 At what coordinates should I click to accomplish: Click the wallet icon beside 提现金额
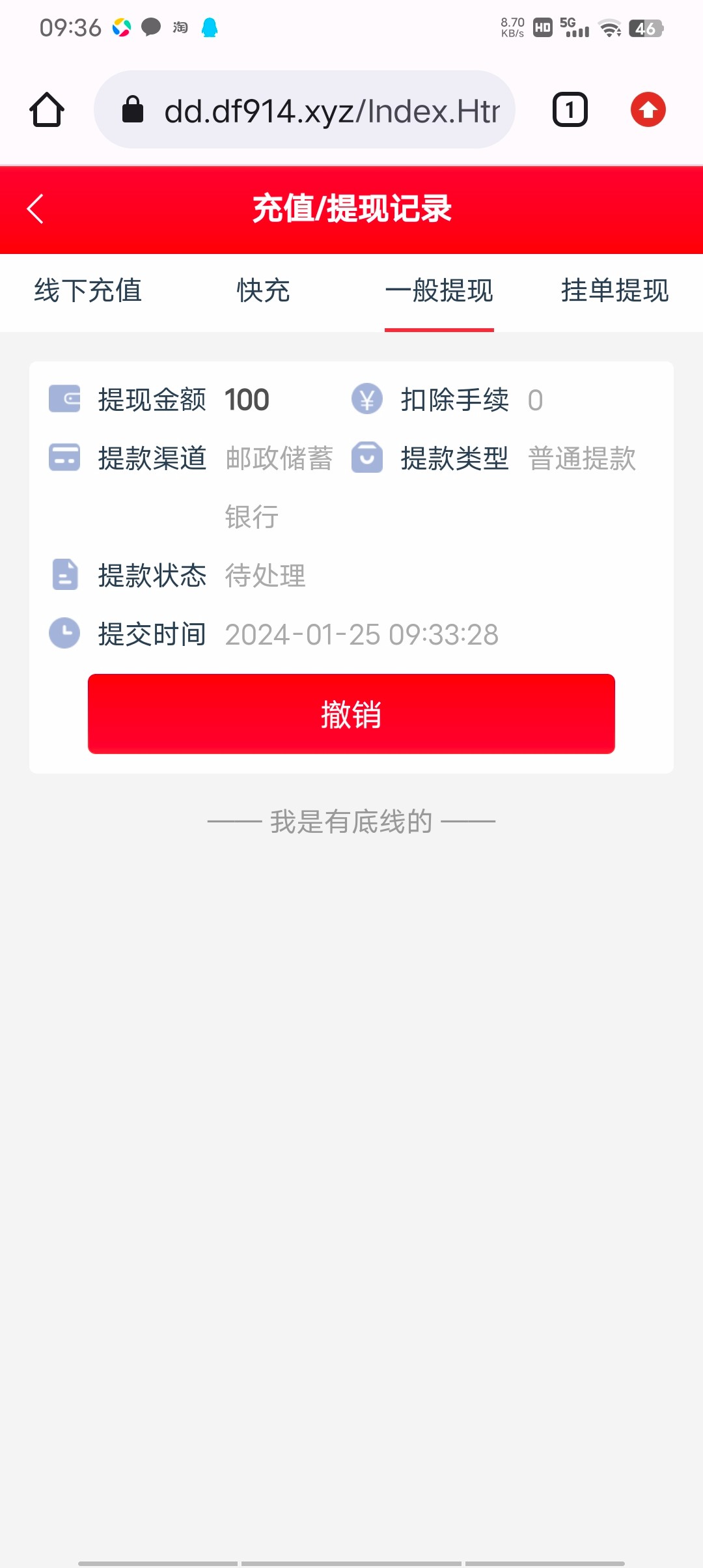[63, 400]
